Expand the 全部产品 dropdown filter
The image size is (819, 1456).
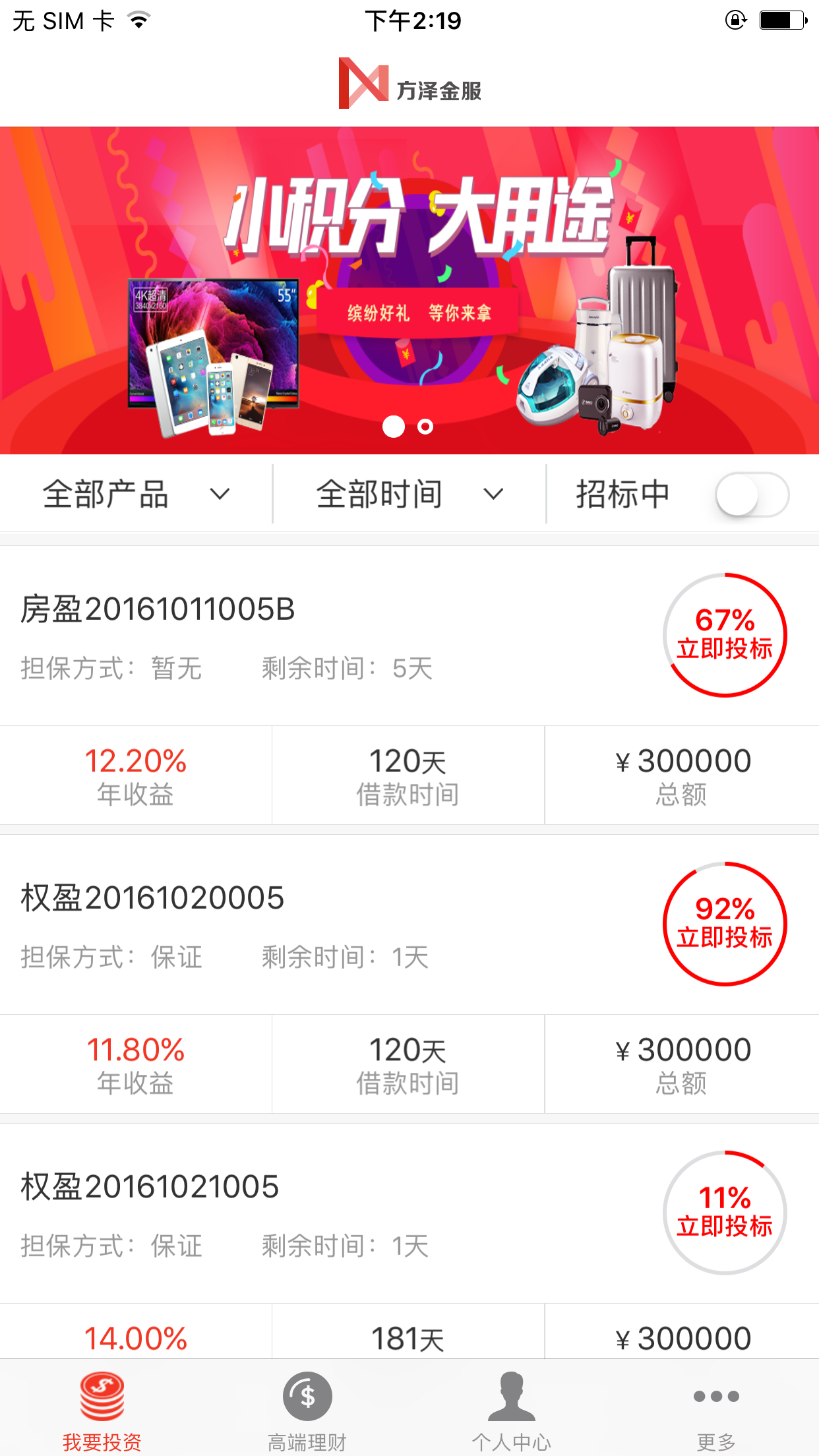click(x=135, y=495)
